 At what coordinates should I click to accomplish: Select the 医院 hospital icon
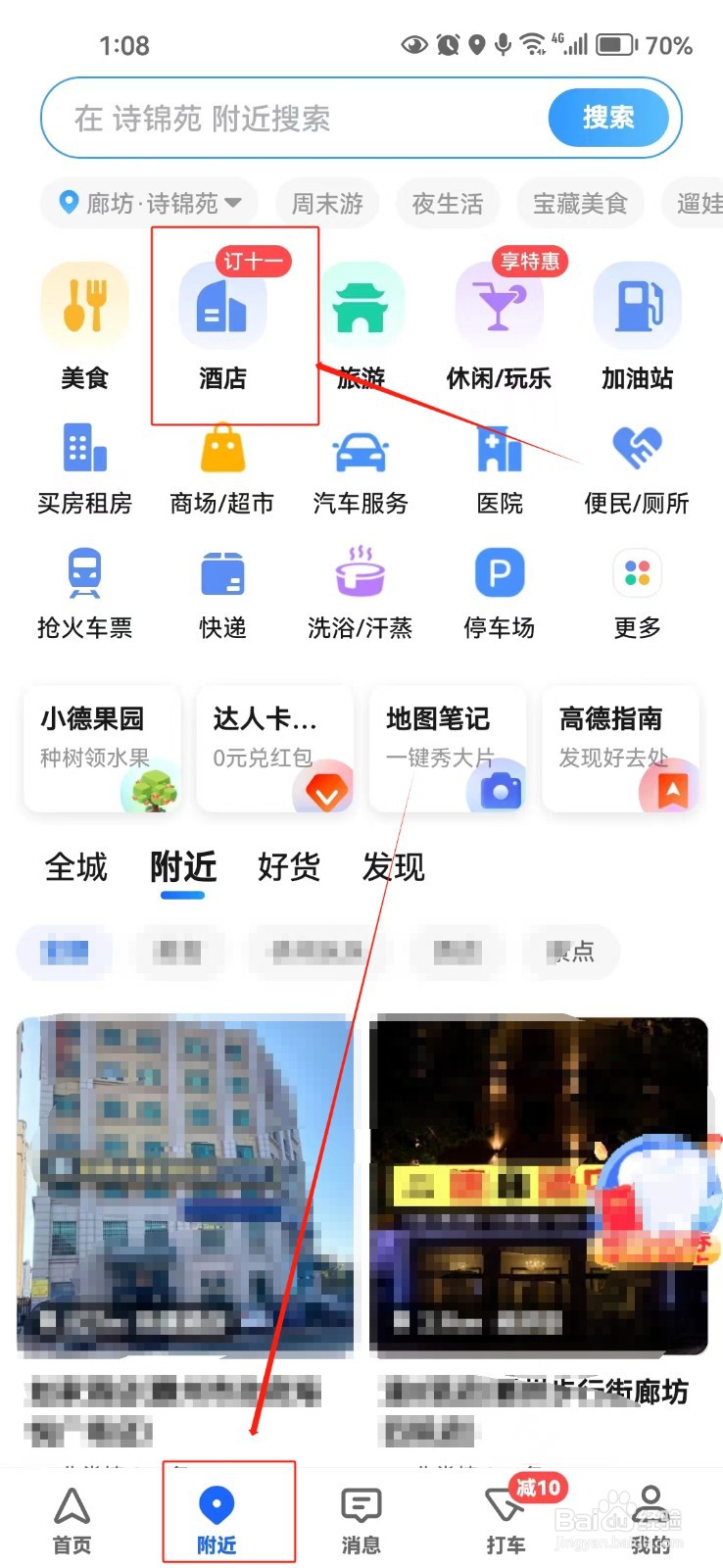499,456
